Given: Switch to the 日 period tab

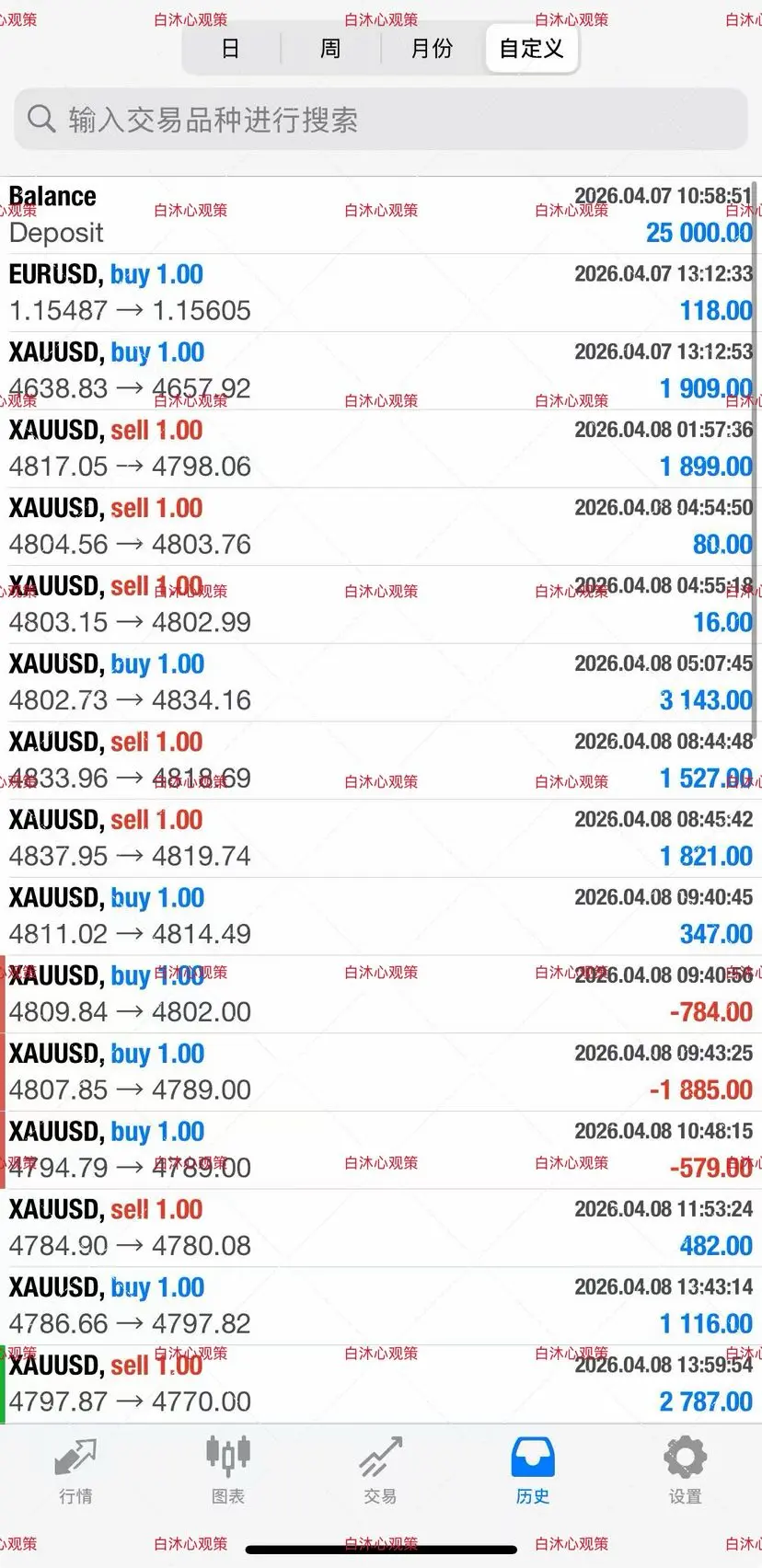Looking at the screenshot, I should [231, 49].
